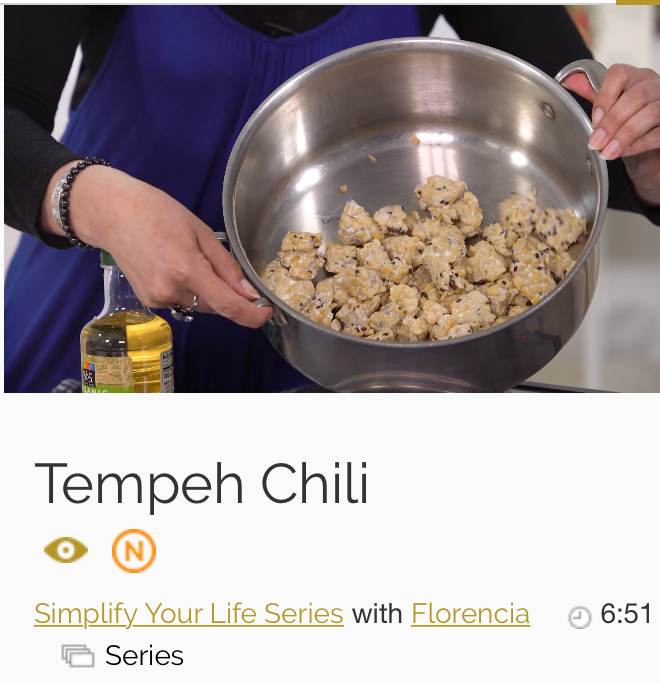Screen dimensions: 660x683
Task: Open instructor Florencia's page
Action: (x=470, y=613)
